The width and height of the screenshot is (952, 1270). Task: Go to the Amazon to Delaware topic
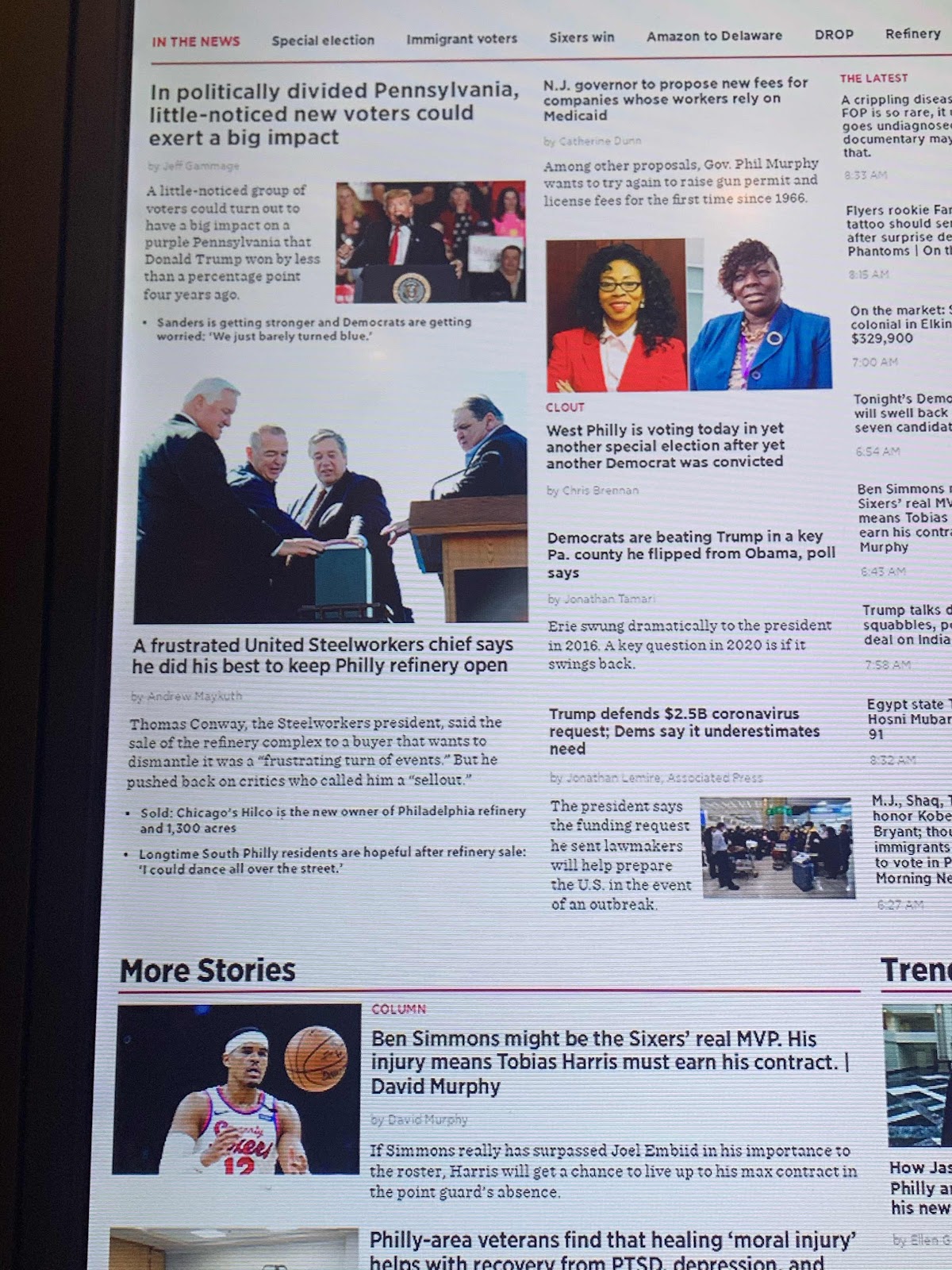pyautogui.click(x=714, y=36)
